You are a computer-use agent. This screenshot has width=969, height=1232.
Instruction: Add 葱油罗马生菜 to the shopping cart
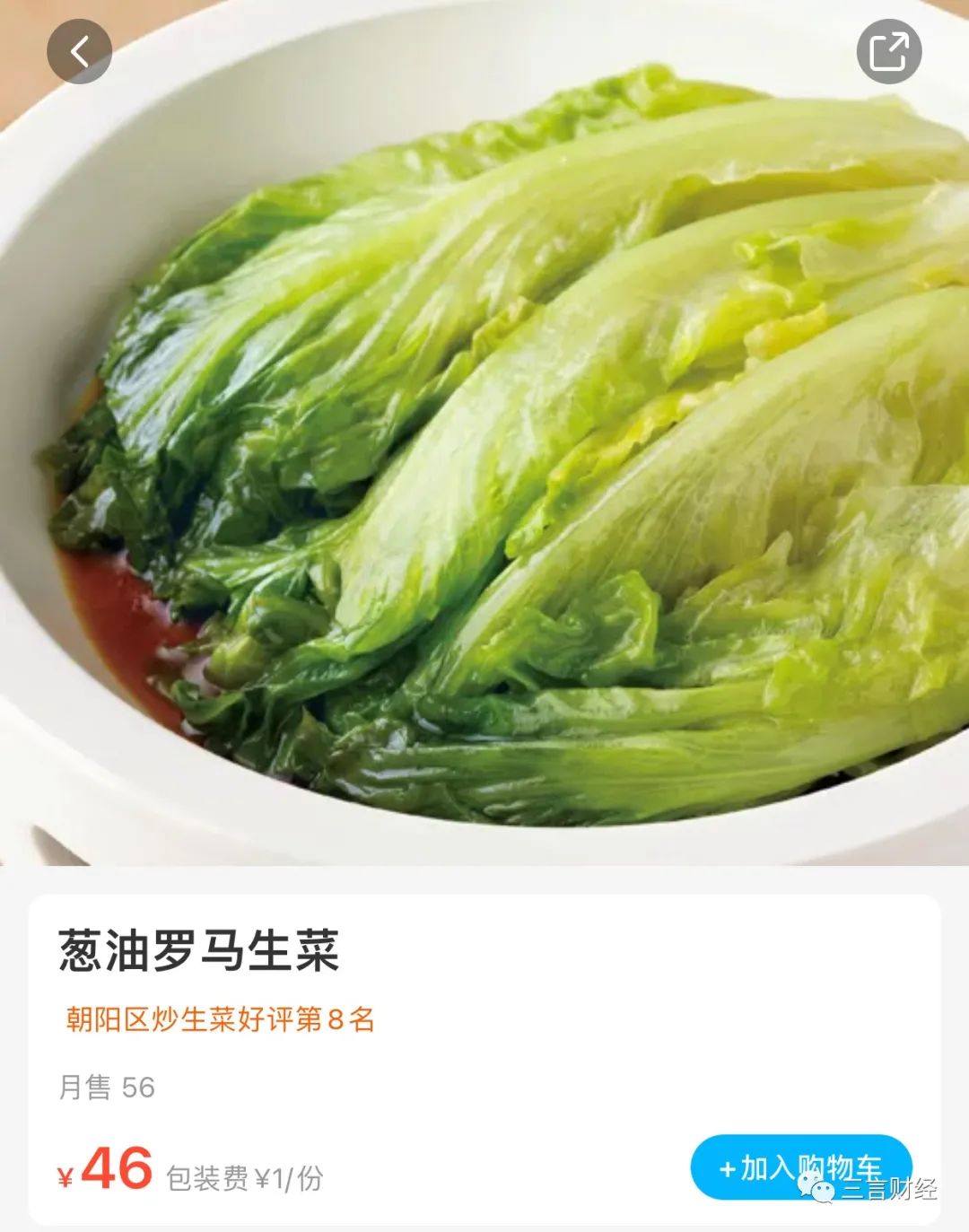pos(800,1167)
